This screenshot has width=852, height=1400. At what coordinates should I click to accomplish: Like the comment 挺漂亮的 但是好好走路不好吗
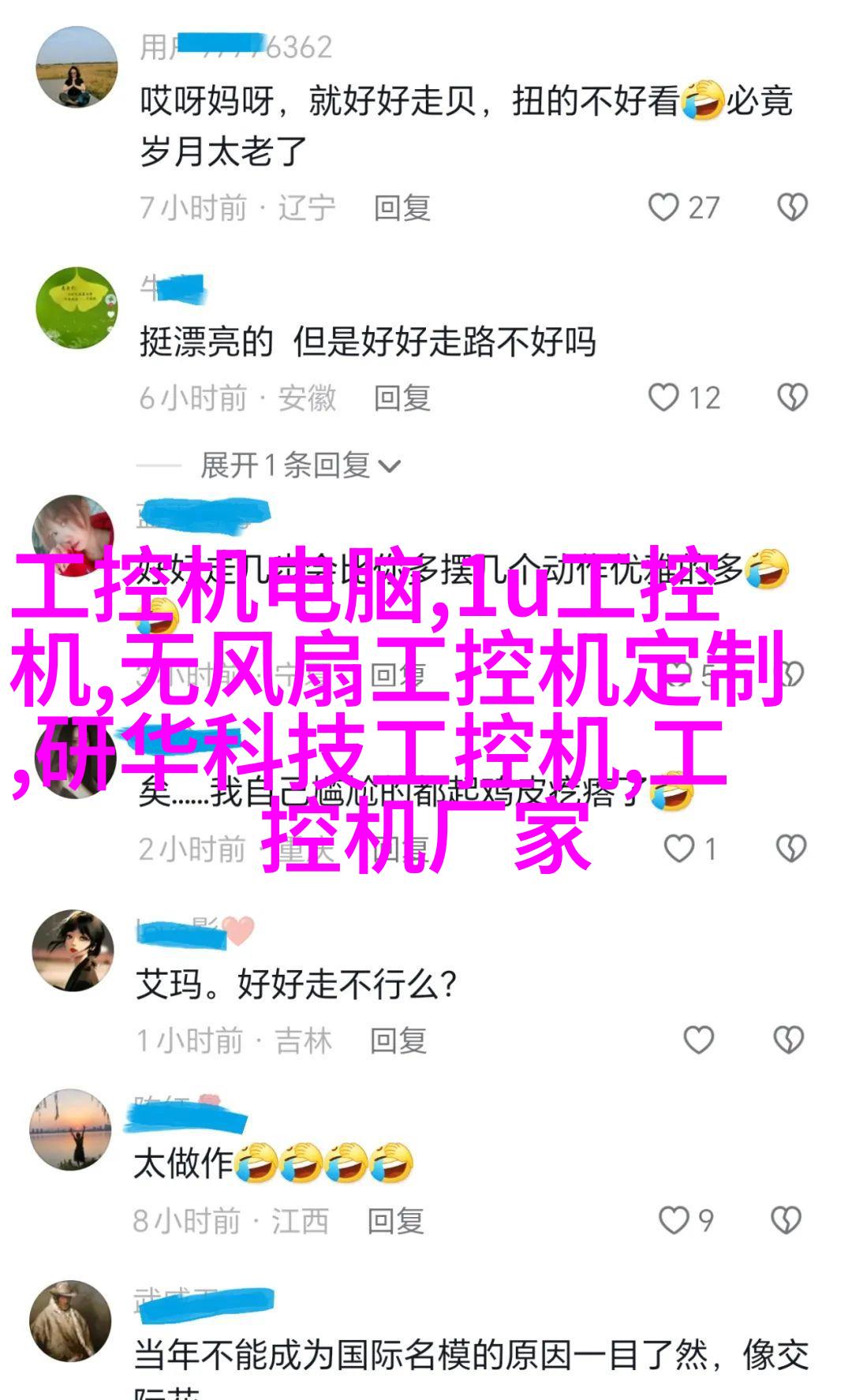(663, 398)
